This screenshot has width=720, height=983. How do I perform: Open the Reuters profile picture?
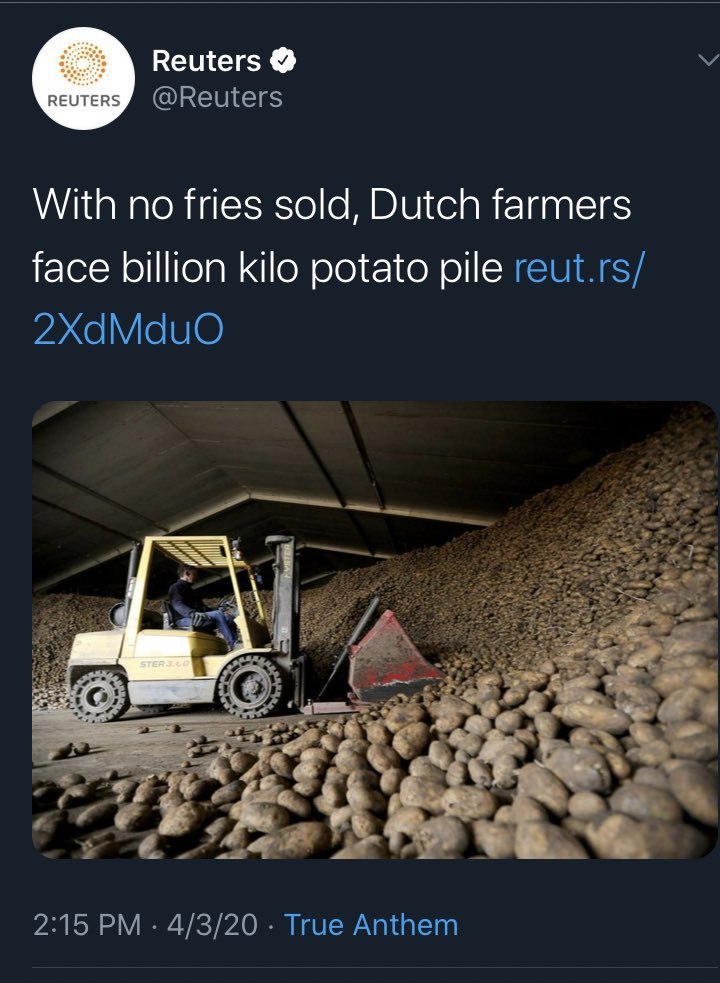coord(82,79)
